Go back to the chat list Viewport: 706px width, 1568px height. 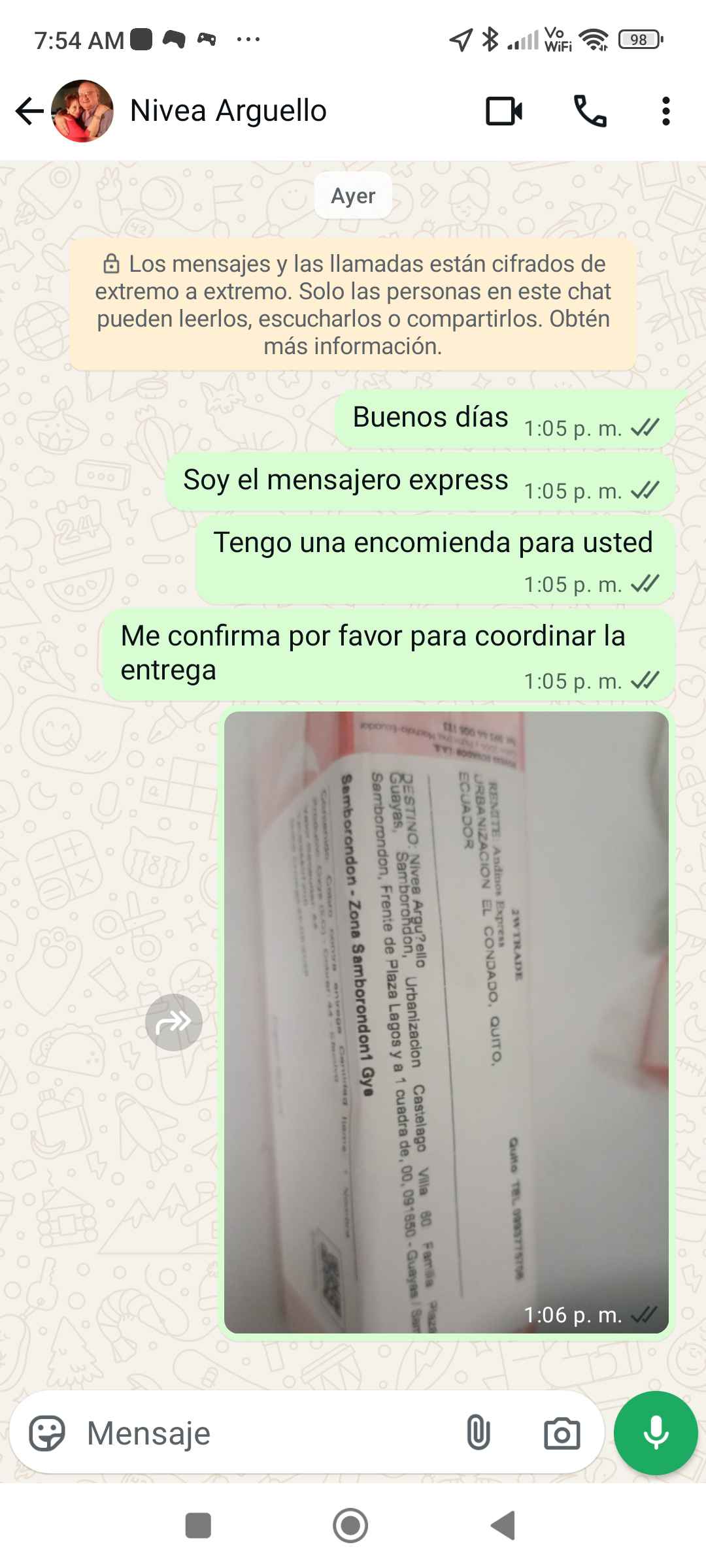(x=29, y=111)
